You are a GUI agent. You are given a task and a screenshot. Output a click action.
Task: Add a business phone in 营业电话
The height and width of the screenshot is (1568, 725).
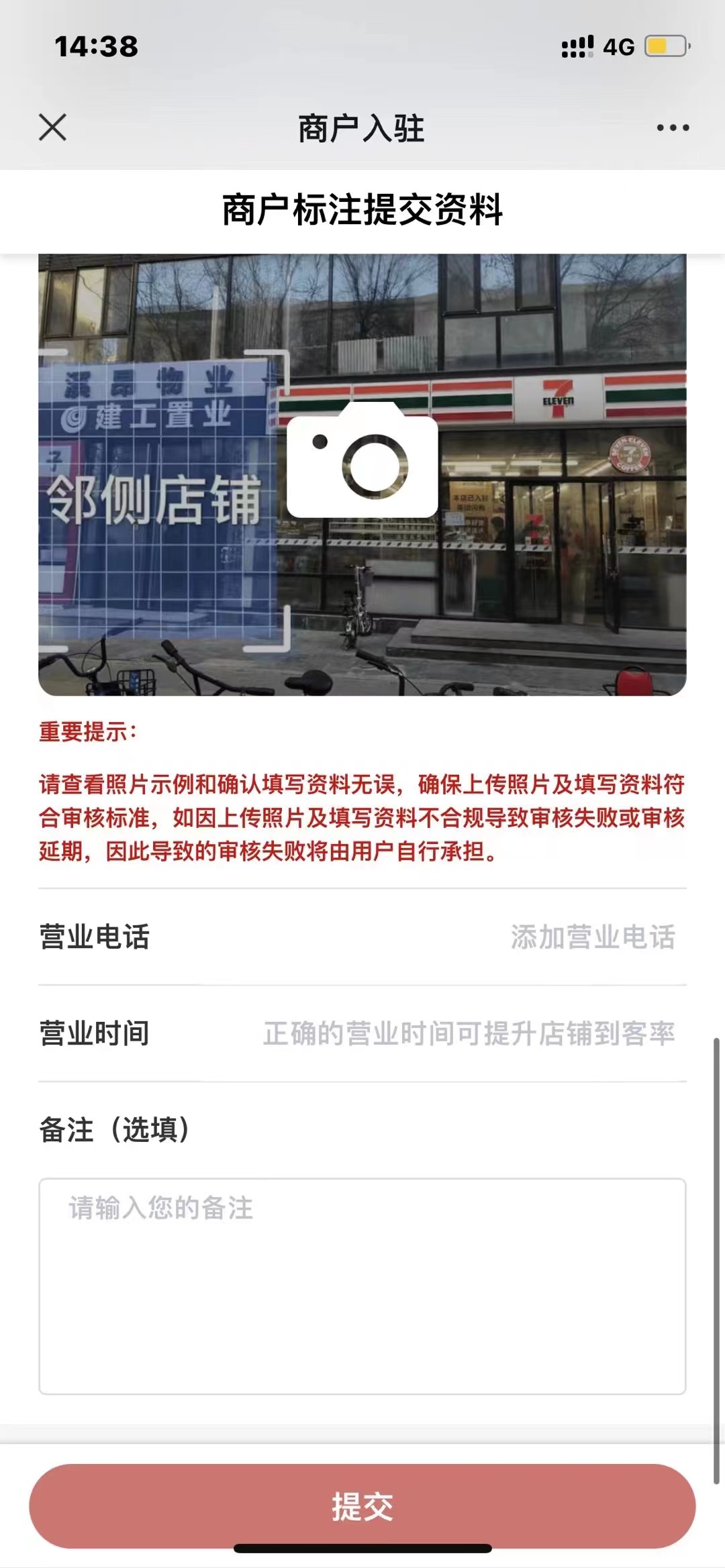pos(592,937)
